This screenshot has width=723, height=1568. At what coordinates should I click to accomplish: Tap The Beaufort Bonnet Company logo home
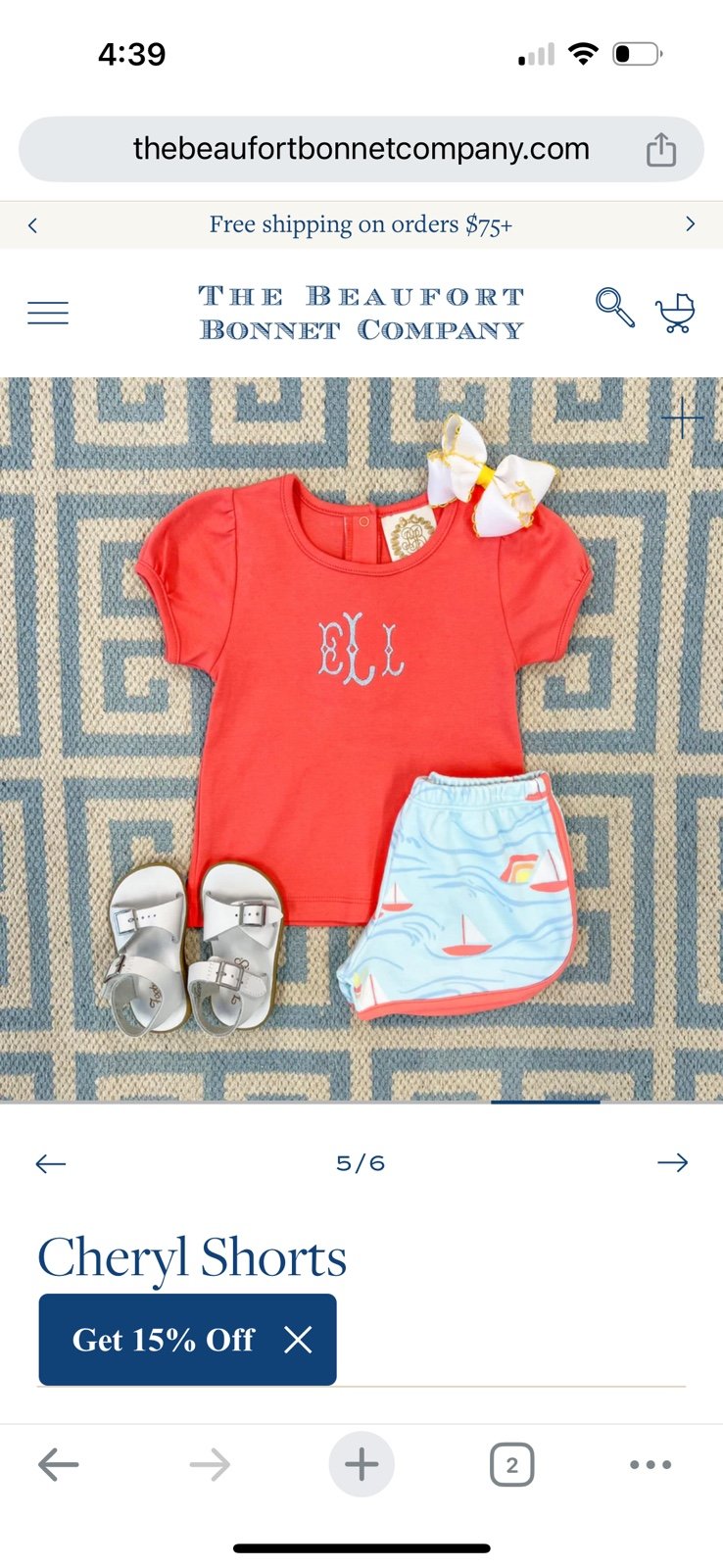pos(361,313)
